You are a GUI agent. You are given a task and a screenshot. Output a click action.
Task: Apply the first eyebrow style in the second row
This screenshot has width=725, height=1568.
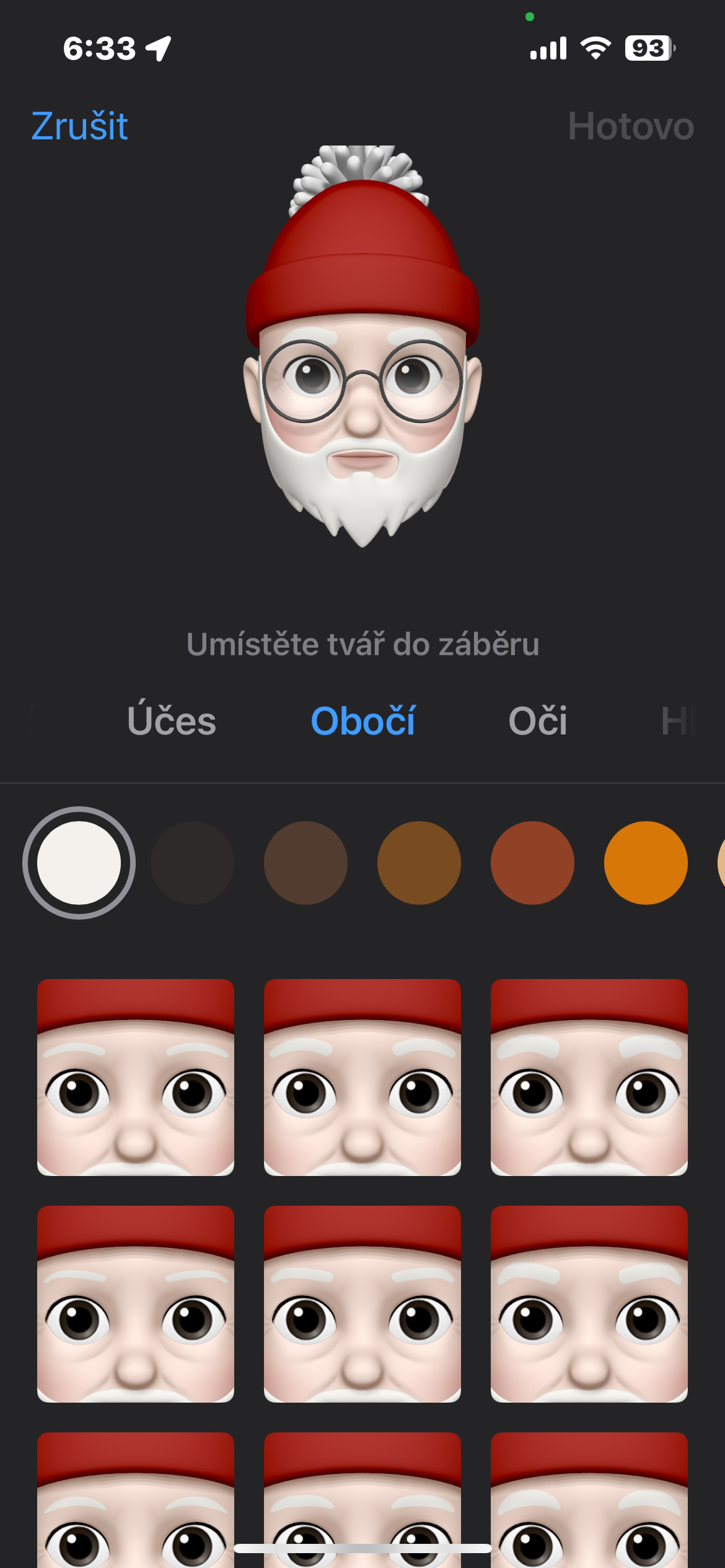point(136,1304)
